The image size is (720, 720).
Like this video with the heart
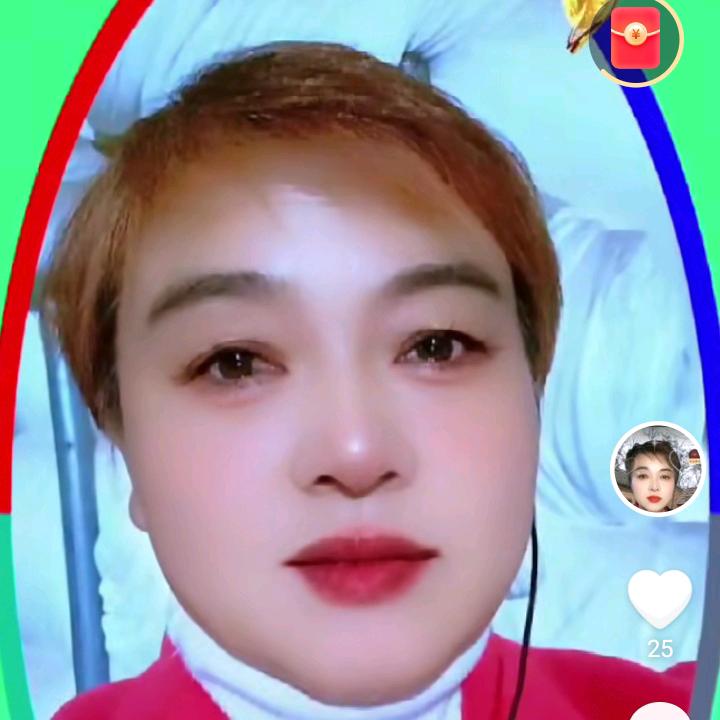pos(659,598)
